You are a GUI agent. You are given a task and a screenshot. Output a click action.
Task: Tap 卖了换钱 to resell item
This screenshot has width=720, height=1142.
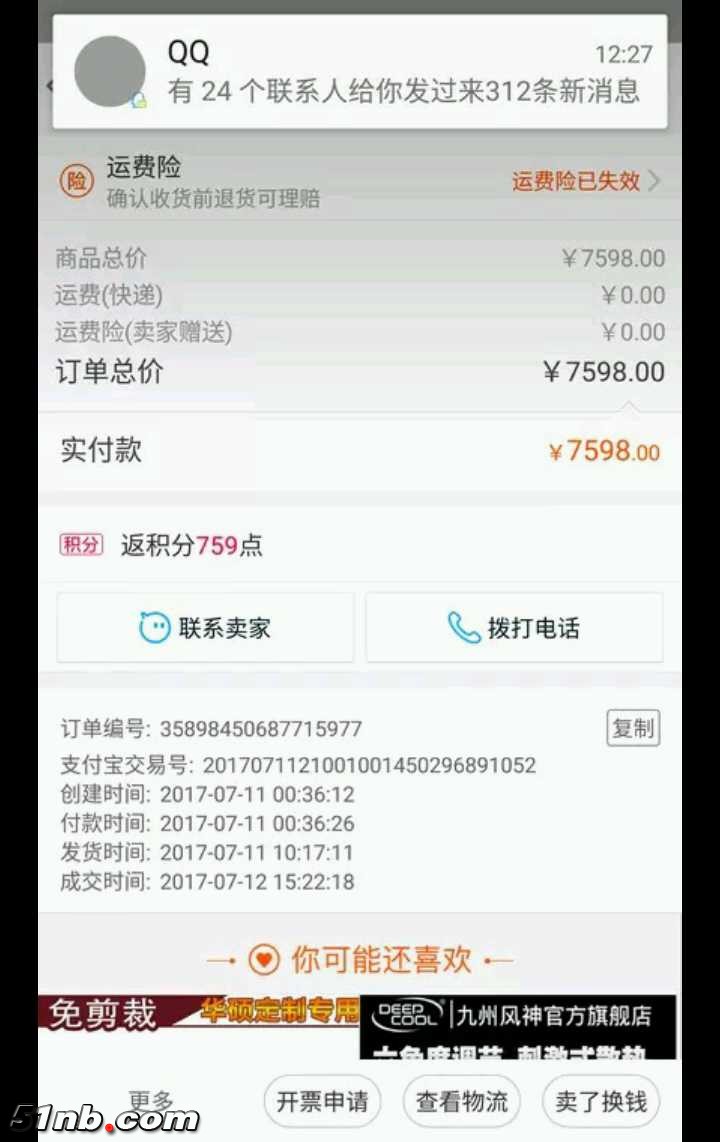[x=601, y=1102]
